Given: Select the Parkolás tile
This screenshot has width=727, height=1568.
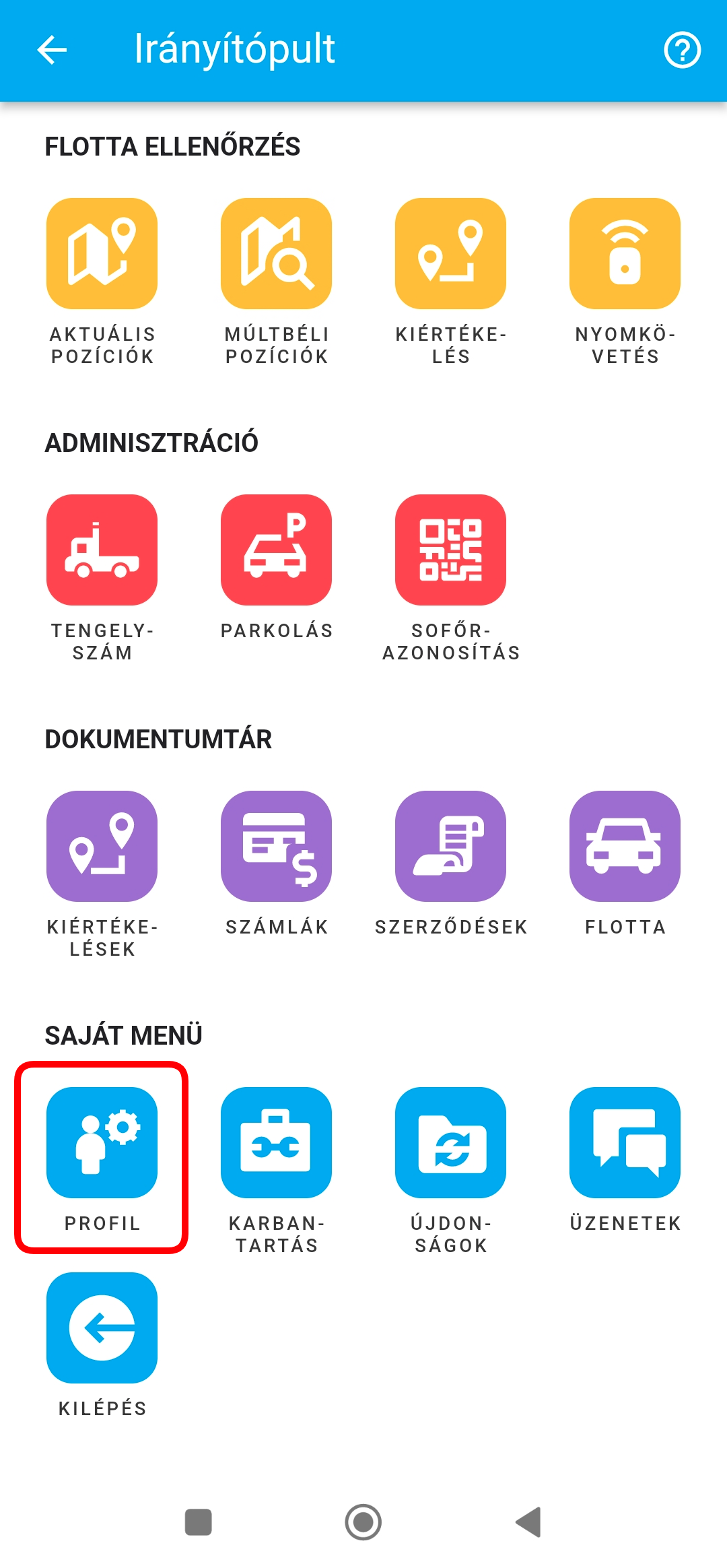Looking at the screenshot, I should (276, 550).
